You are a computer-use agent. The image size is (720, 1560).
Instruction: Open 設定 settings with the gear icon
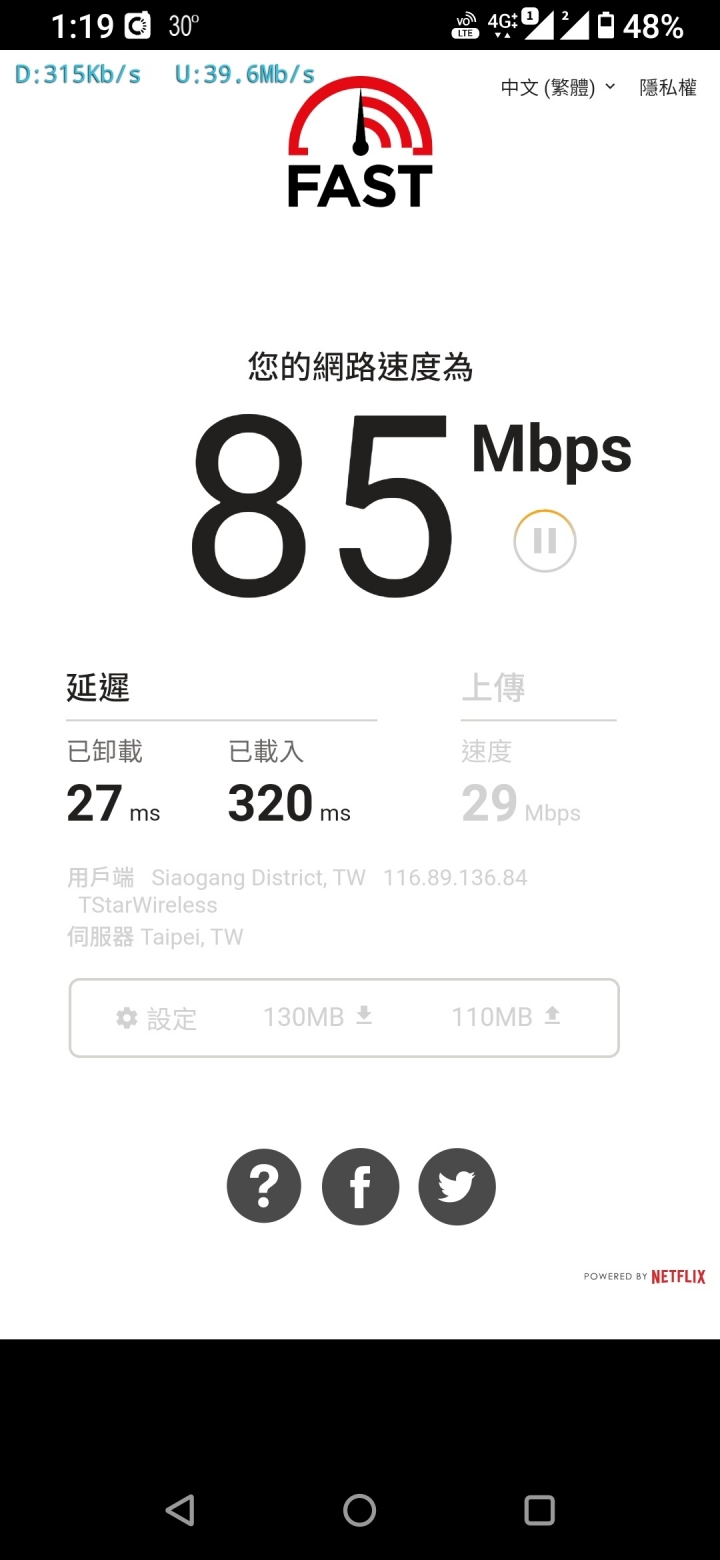[157, 1018]
